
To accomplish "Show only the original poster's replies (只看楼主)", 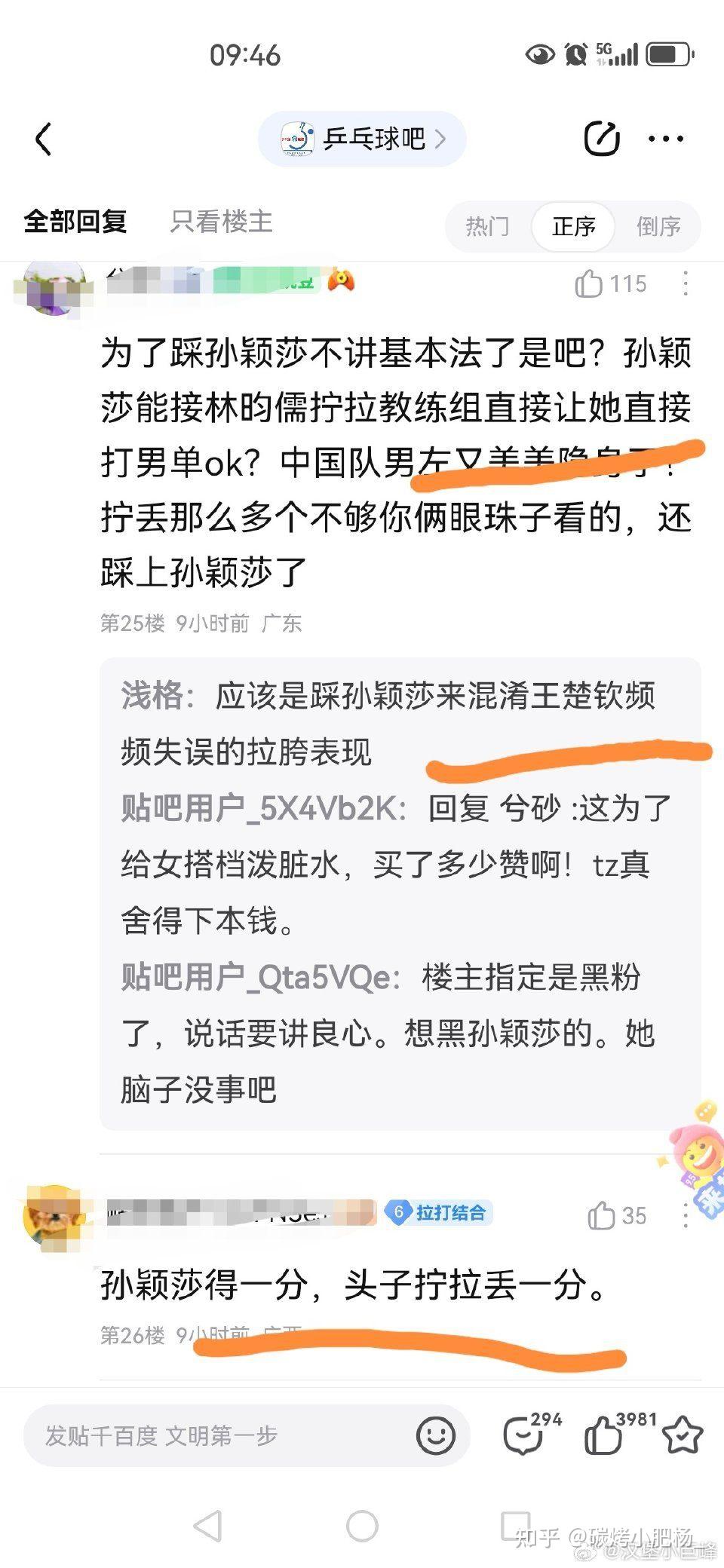I will pos(221,222).
